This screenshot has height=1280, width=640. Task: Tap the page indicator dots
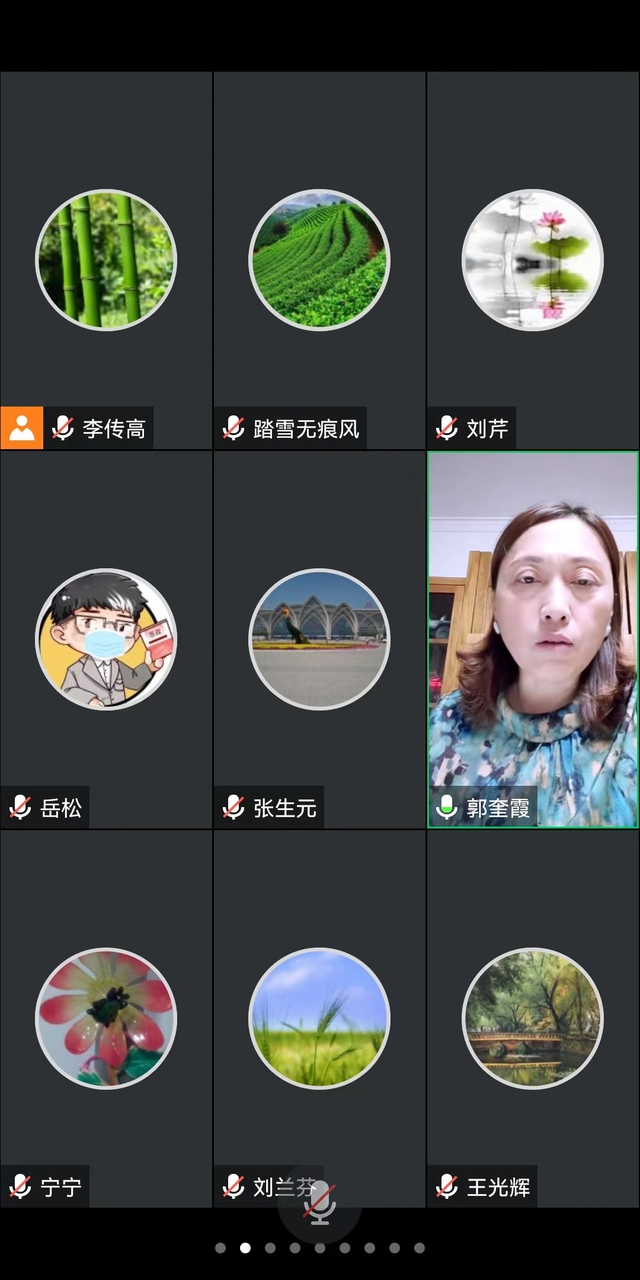click(320, 1248)
